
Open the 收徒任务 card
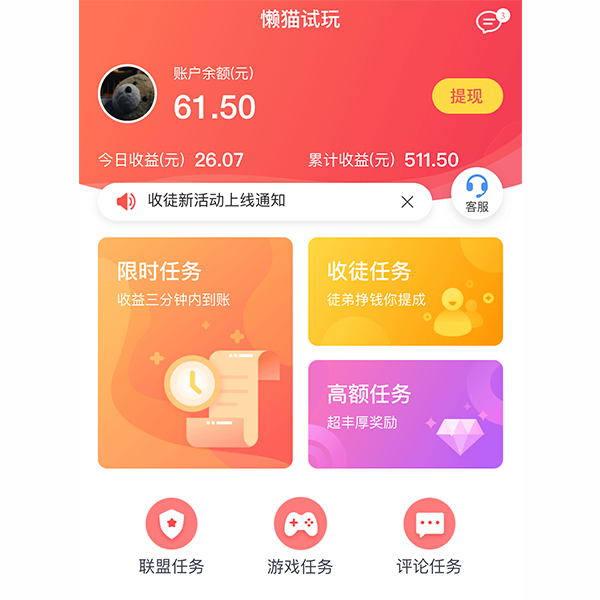[x=405, y=291]
